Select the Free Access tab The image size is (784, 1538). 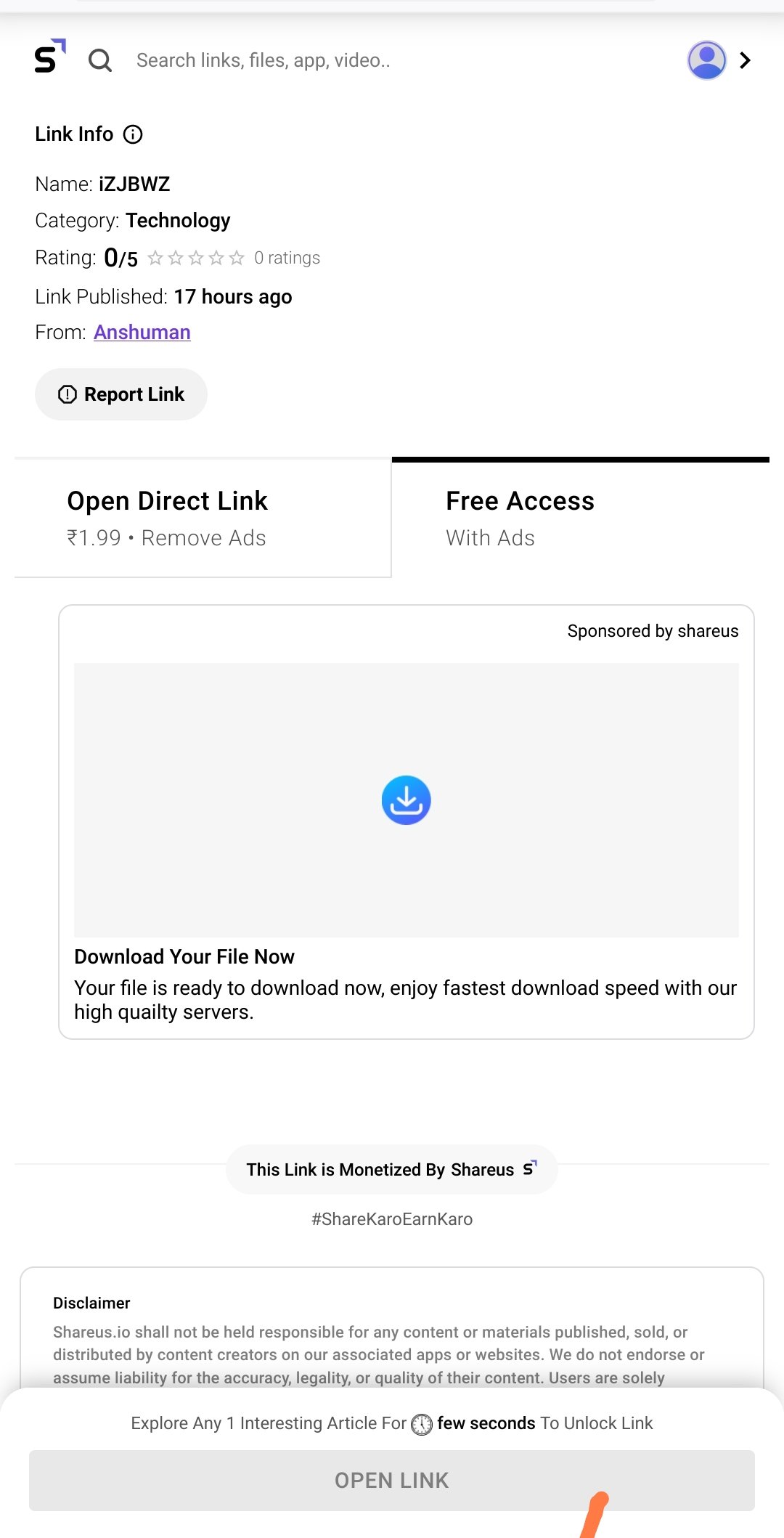(580, 518)
